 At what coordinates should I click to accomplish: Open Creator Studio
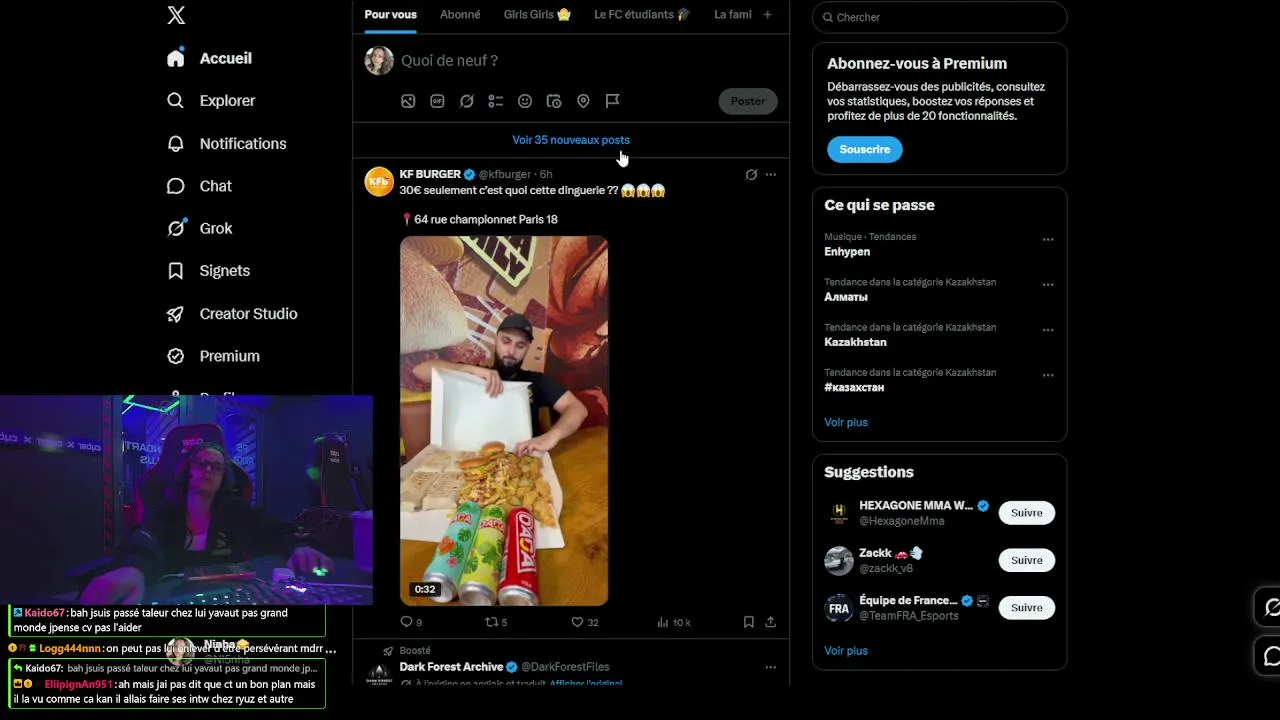[232, 314]
